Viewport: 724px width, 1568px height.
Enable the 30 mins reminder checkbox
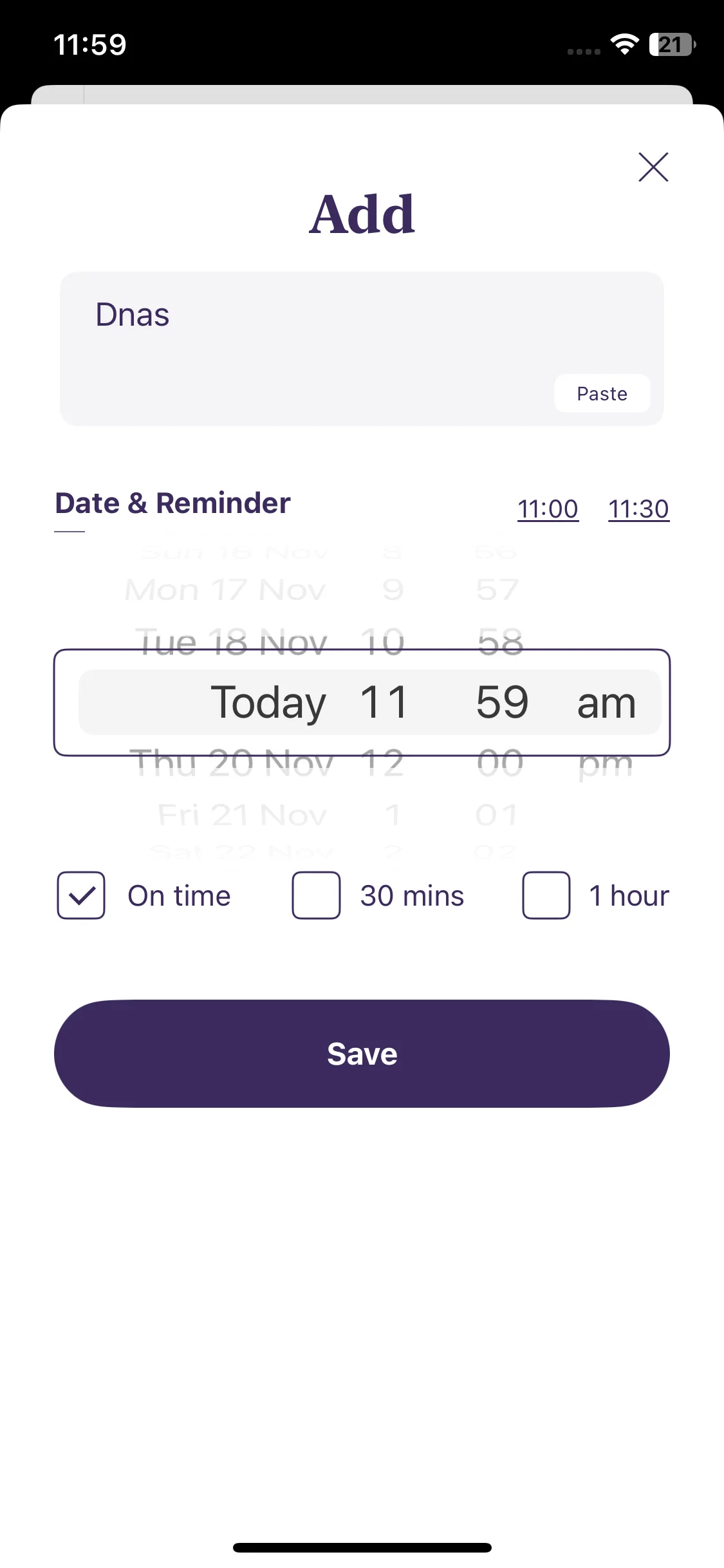(316, 895)
